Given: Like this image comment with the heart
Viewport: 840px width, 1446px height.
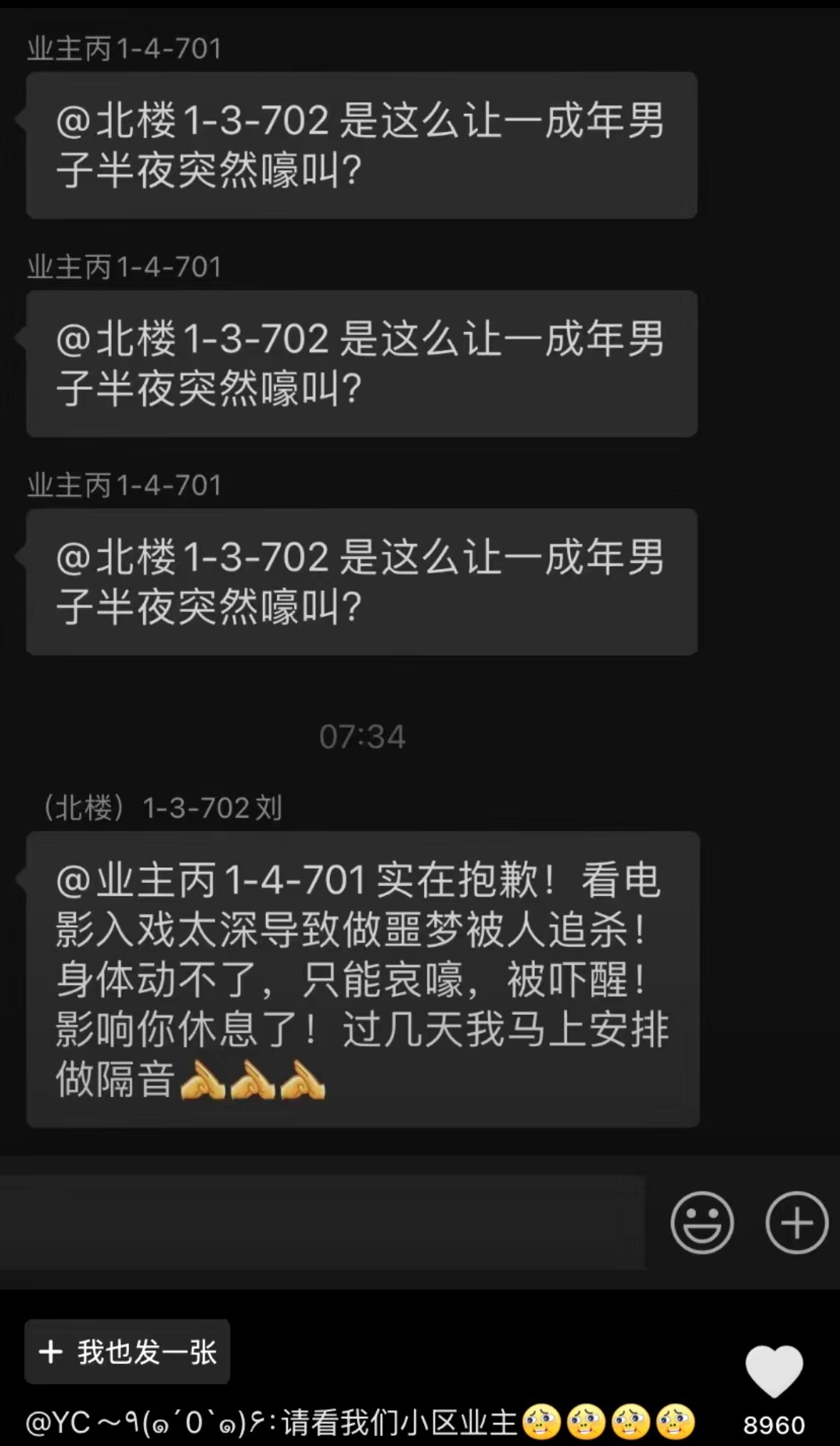Looking at the screenshot, I should click(774, 1371).
